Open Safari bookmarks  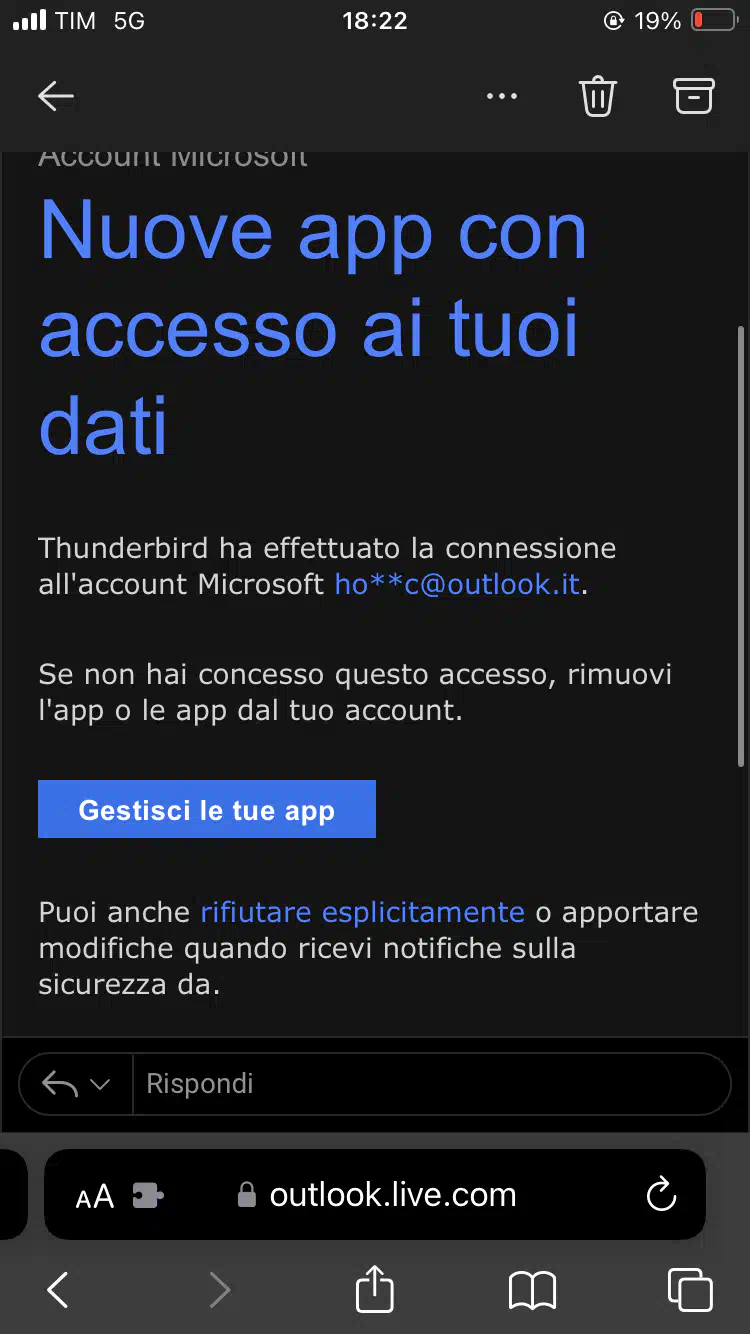[x=532, y=1290]
